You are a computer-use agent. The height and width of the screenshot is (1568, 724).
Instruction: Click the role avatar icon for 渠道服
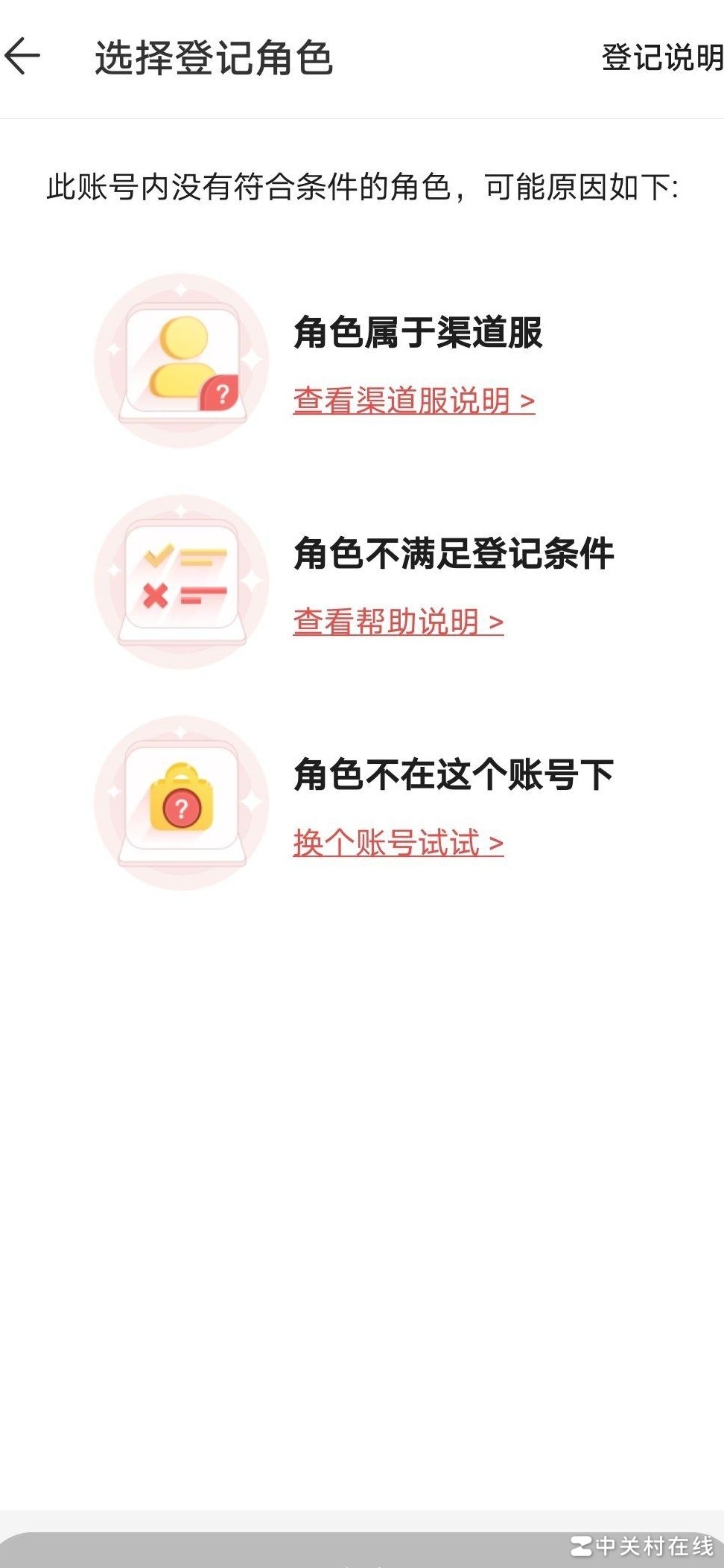pyautogui.click(x=181, y=360)
